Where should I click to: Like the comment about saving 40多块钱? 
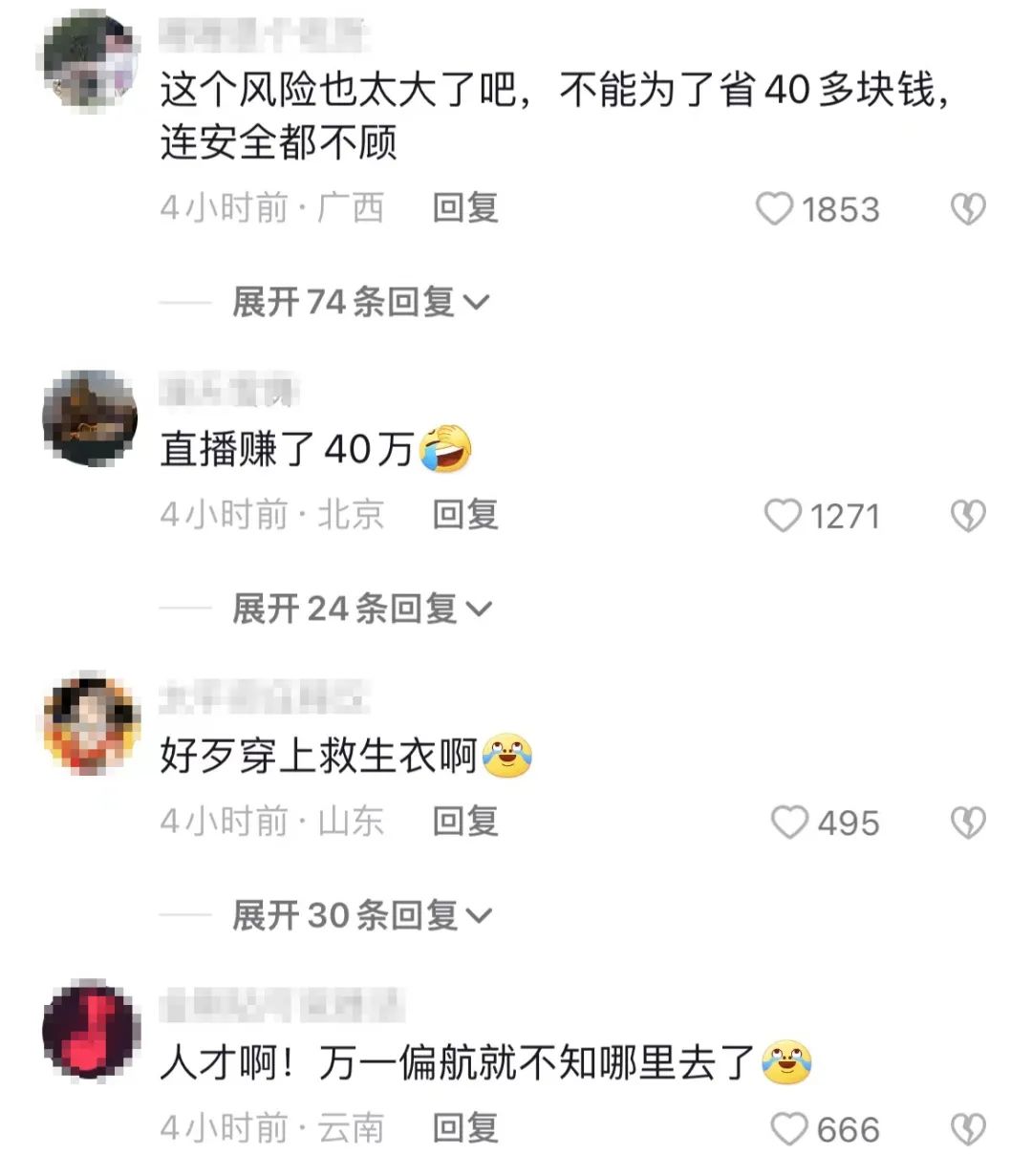[775, 209]
